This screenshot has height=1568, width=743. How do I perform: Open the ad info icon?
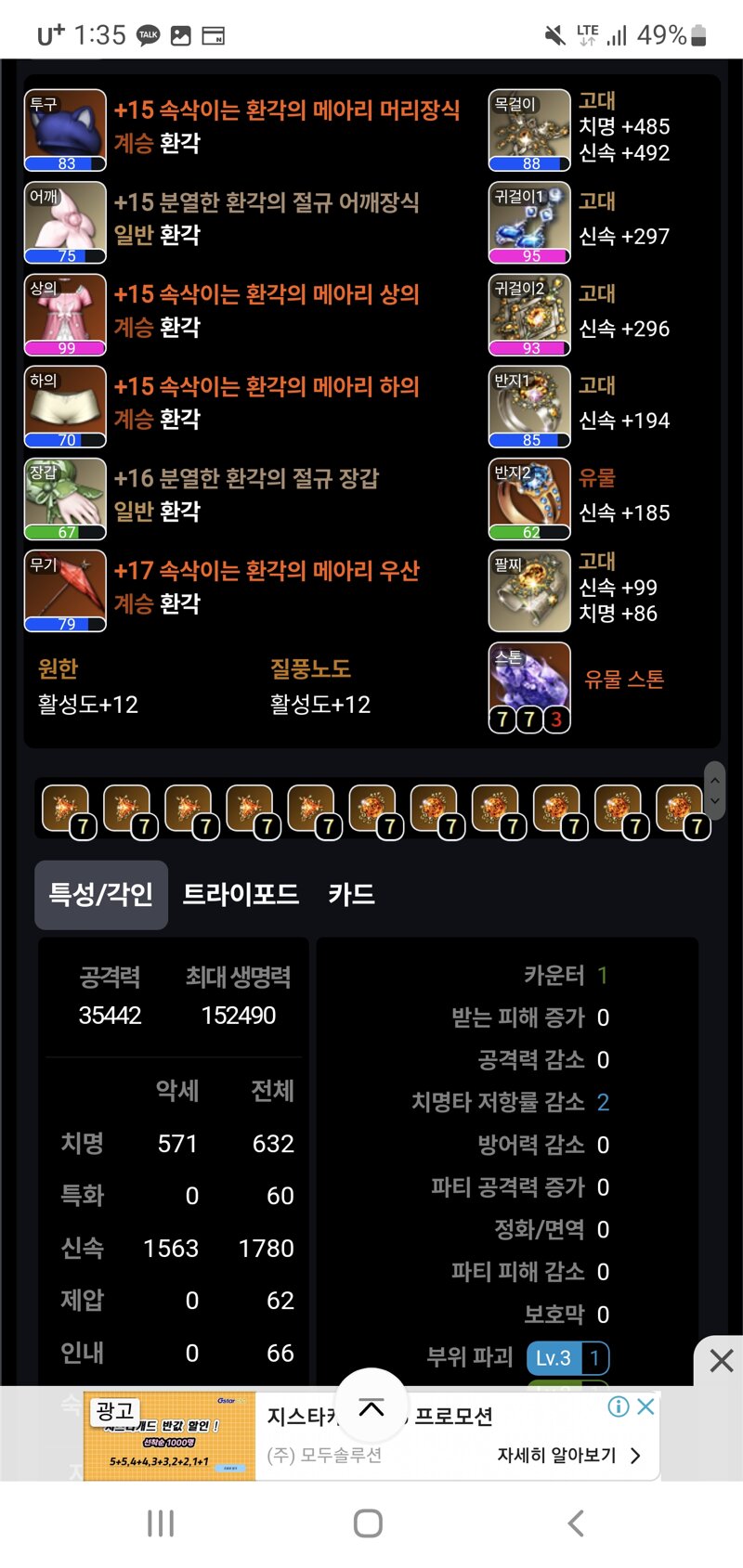[x=619, y=1406]
